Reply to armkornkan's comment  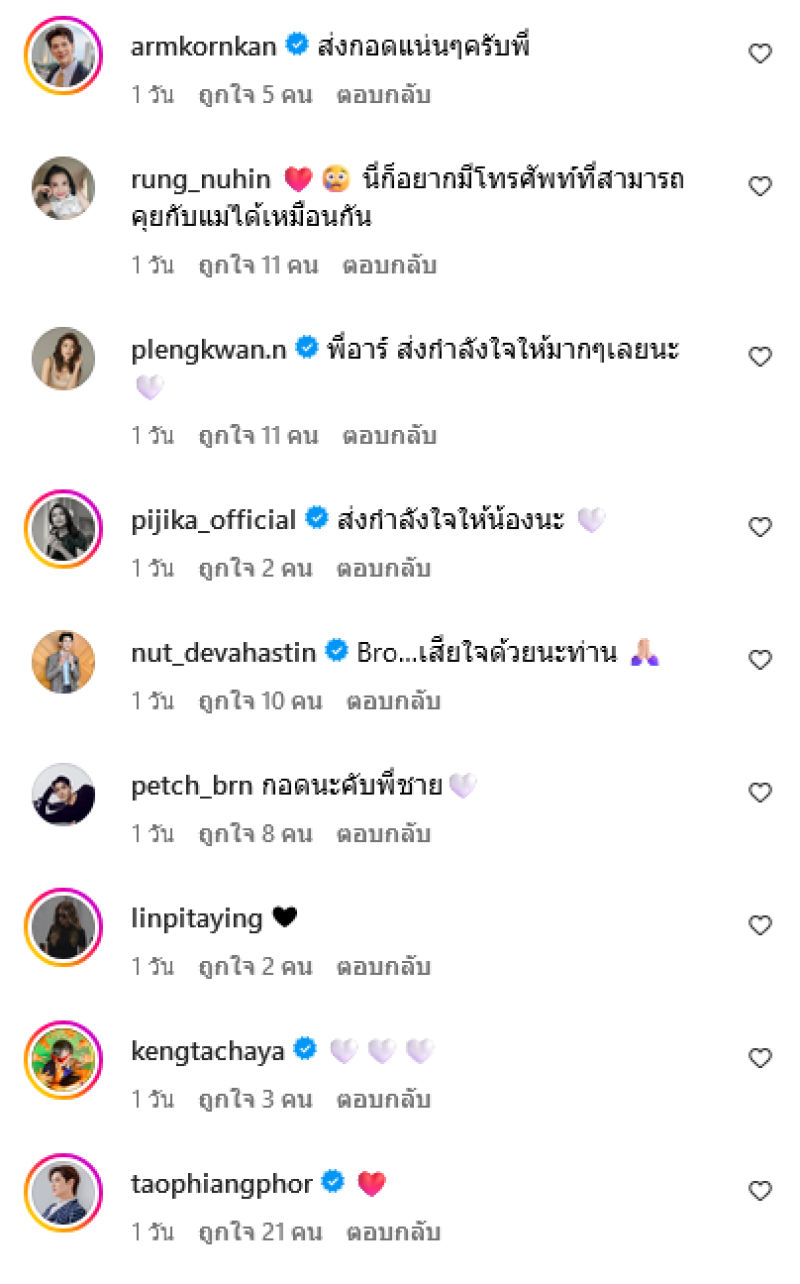[383, 96]
